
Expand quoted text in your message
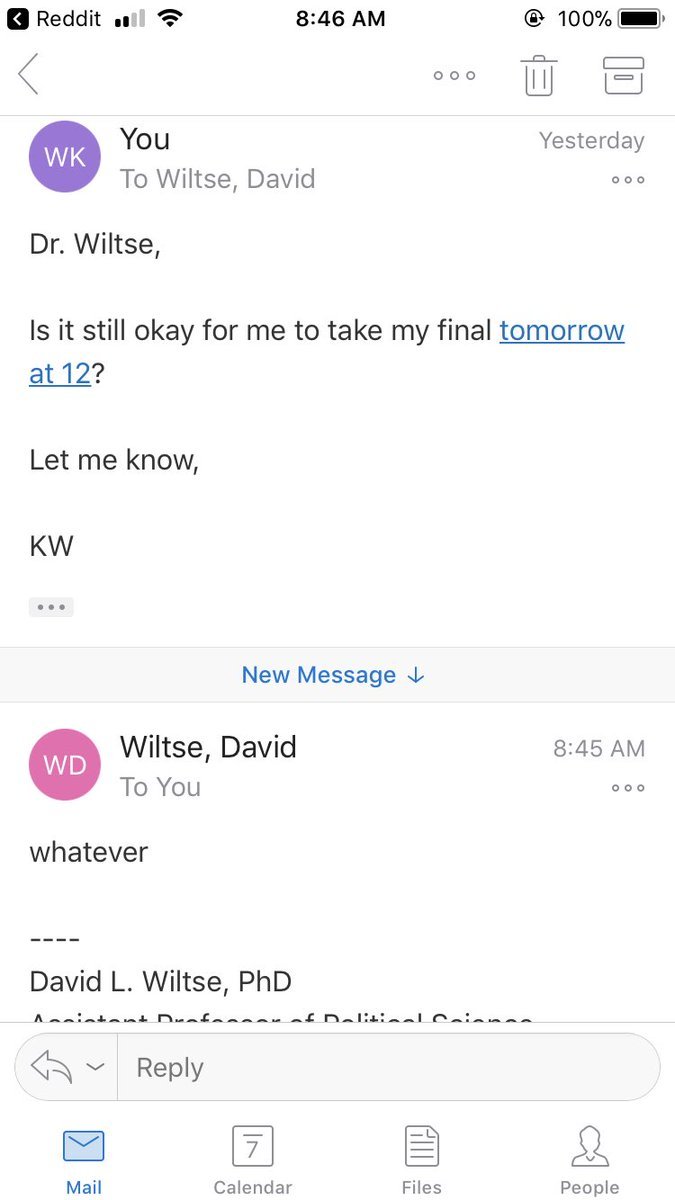click(x=51, y=607)
